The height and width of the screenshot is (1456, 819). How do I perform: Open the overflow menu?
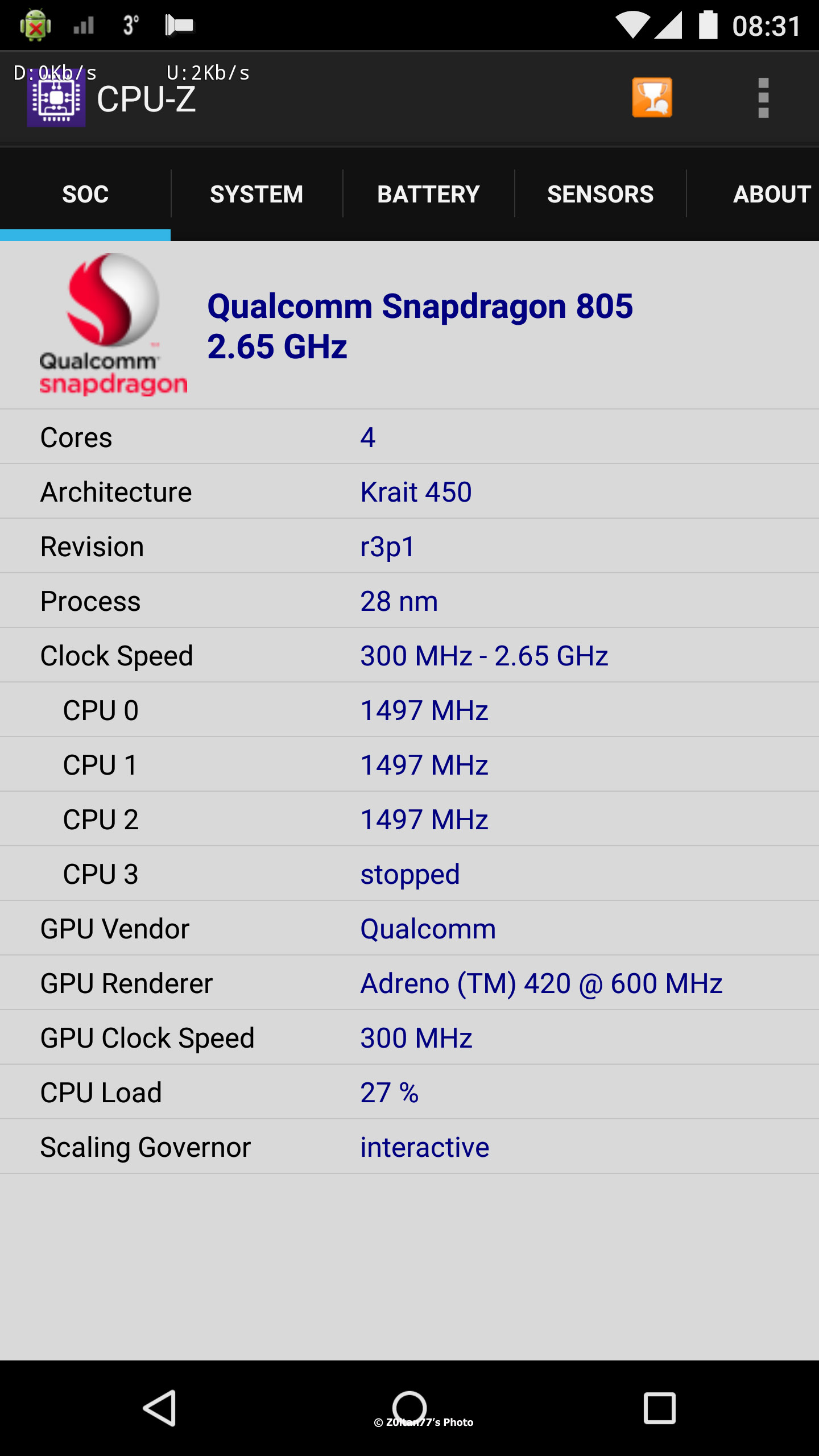763,98
